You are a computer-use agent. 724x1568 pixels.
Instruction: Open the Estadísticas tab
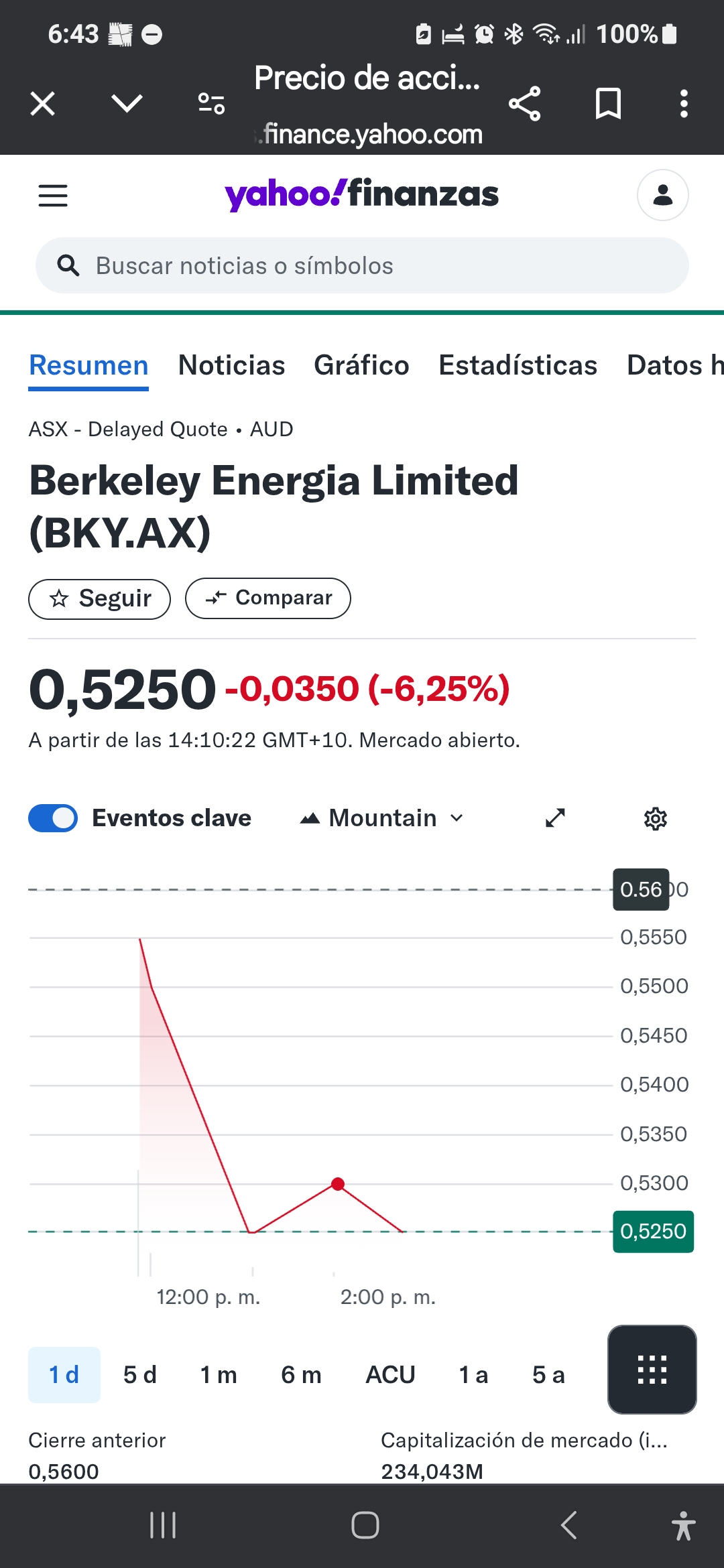point(518,365)
